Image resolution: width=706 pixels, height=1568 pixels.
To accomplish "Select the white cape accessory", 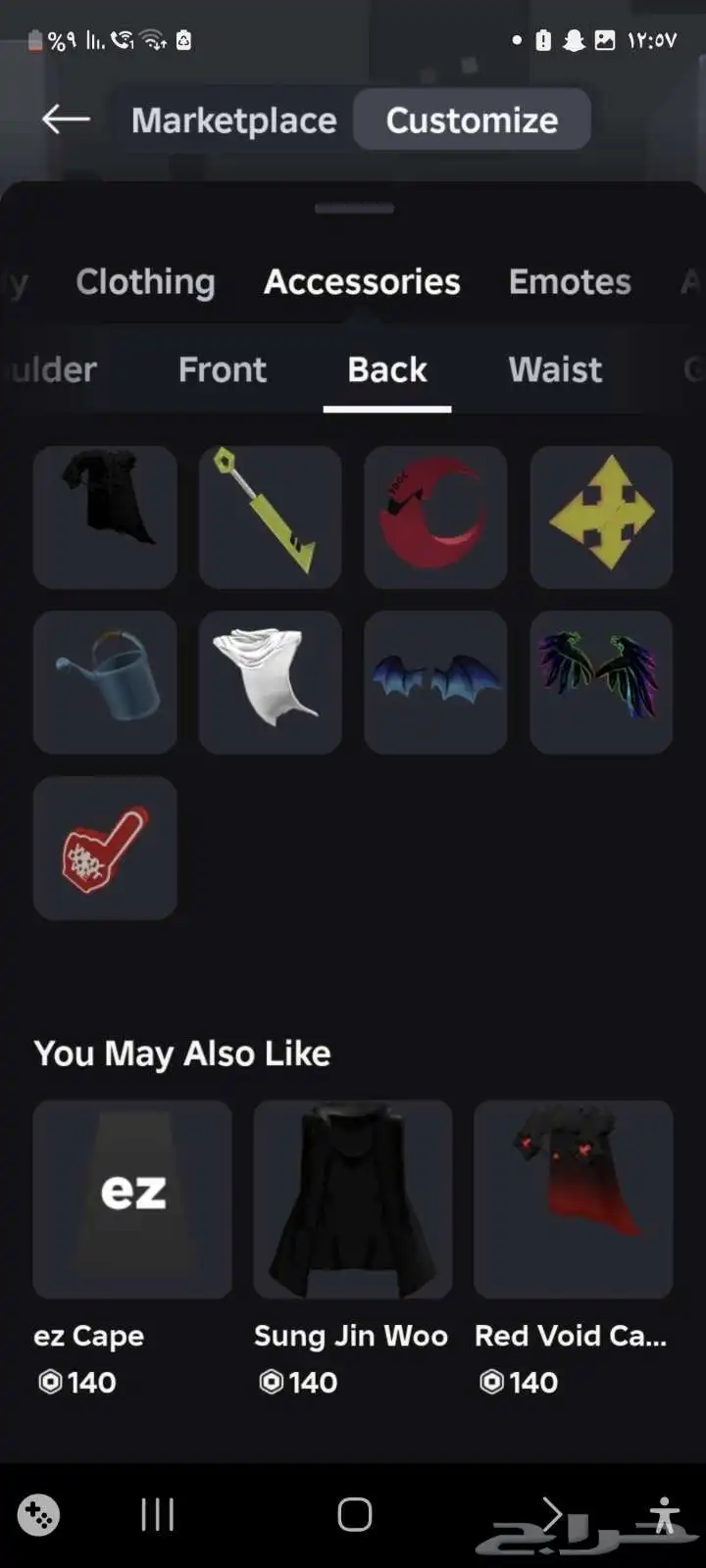I will pyautogui.click(x=270, y=682).
